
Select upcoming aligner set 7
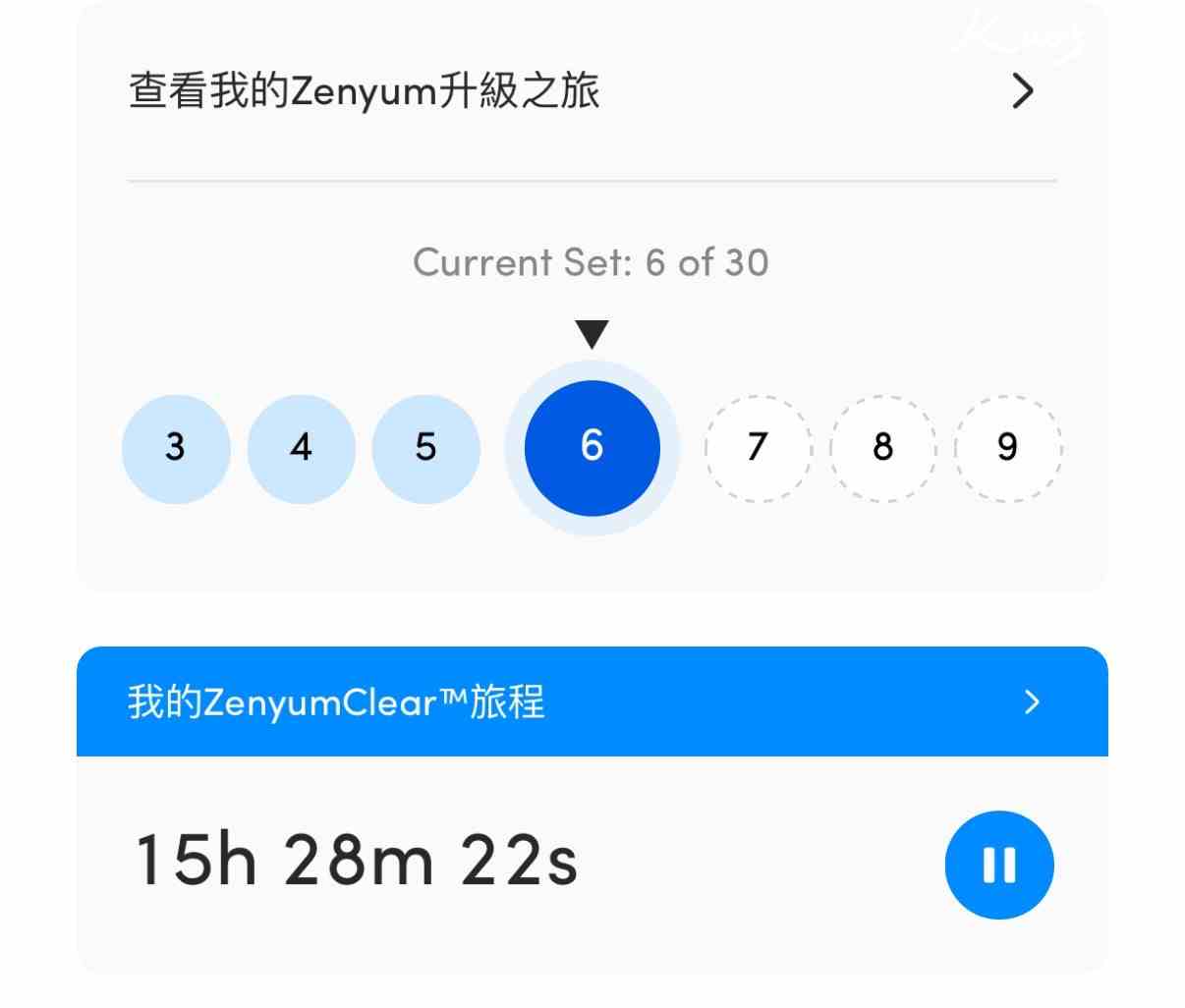(758, 448)
